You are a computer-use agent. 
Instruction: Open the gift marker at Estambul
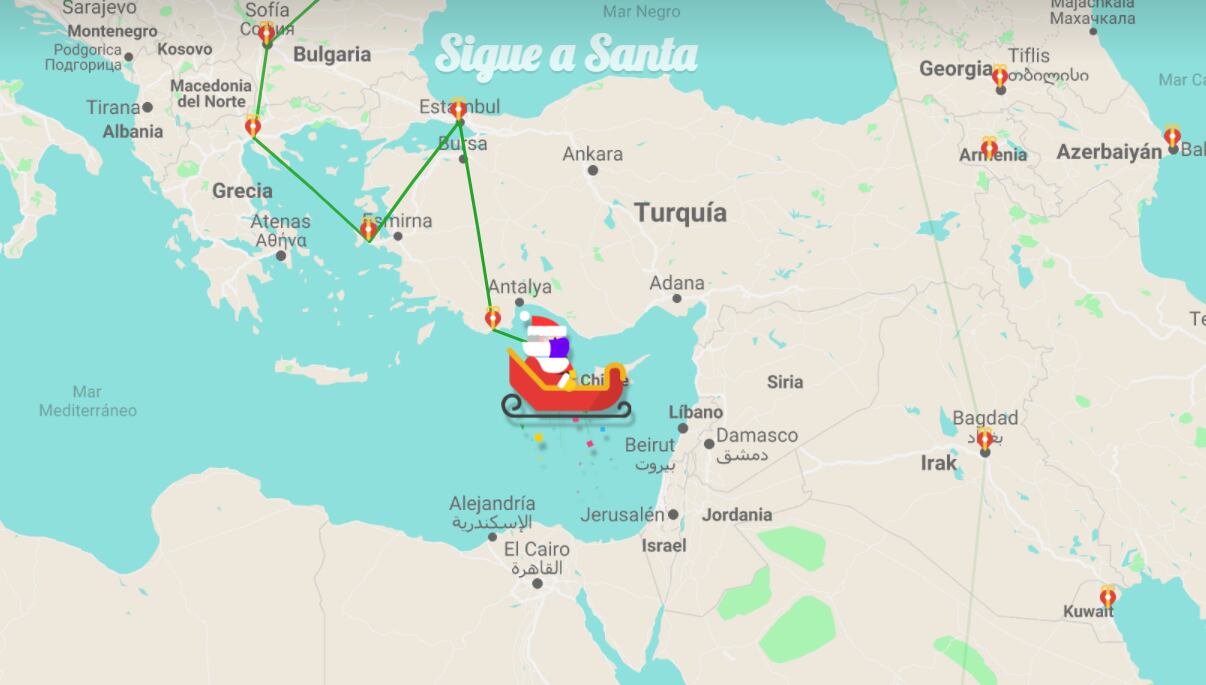click(x=458, y=109)
